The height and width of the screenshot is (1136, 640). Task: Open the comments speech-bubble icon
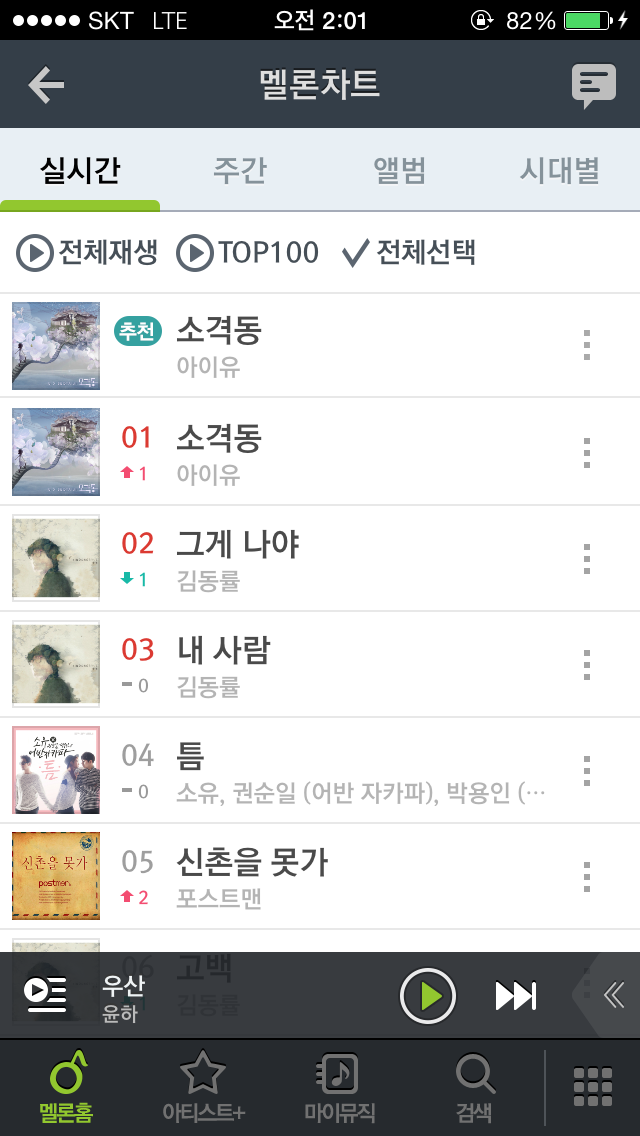[594, 85]
